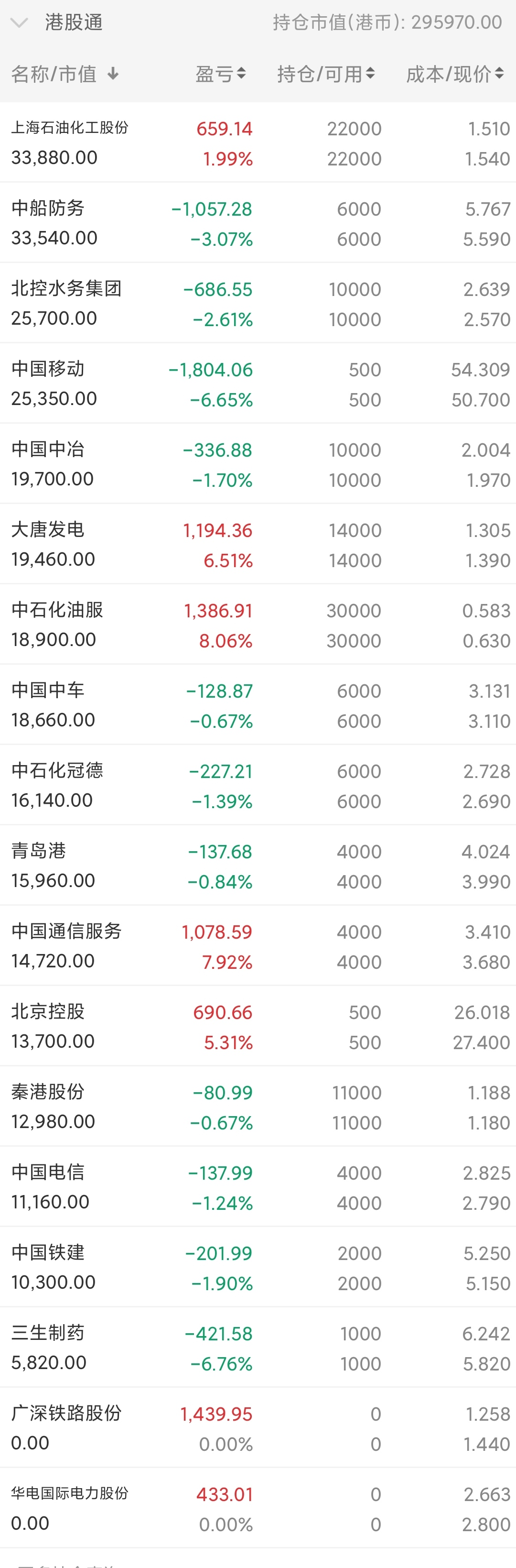516x1568 pixels.
Task: View 中石化冠德 holding
Action: coord(258,785)
